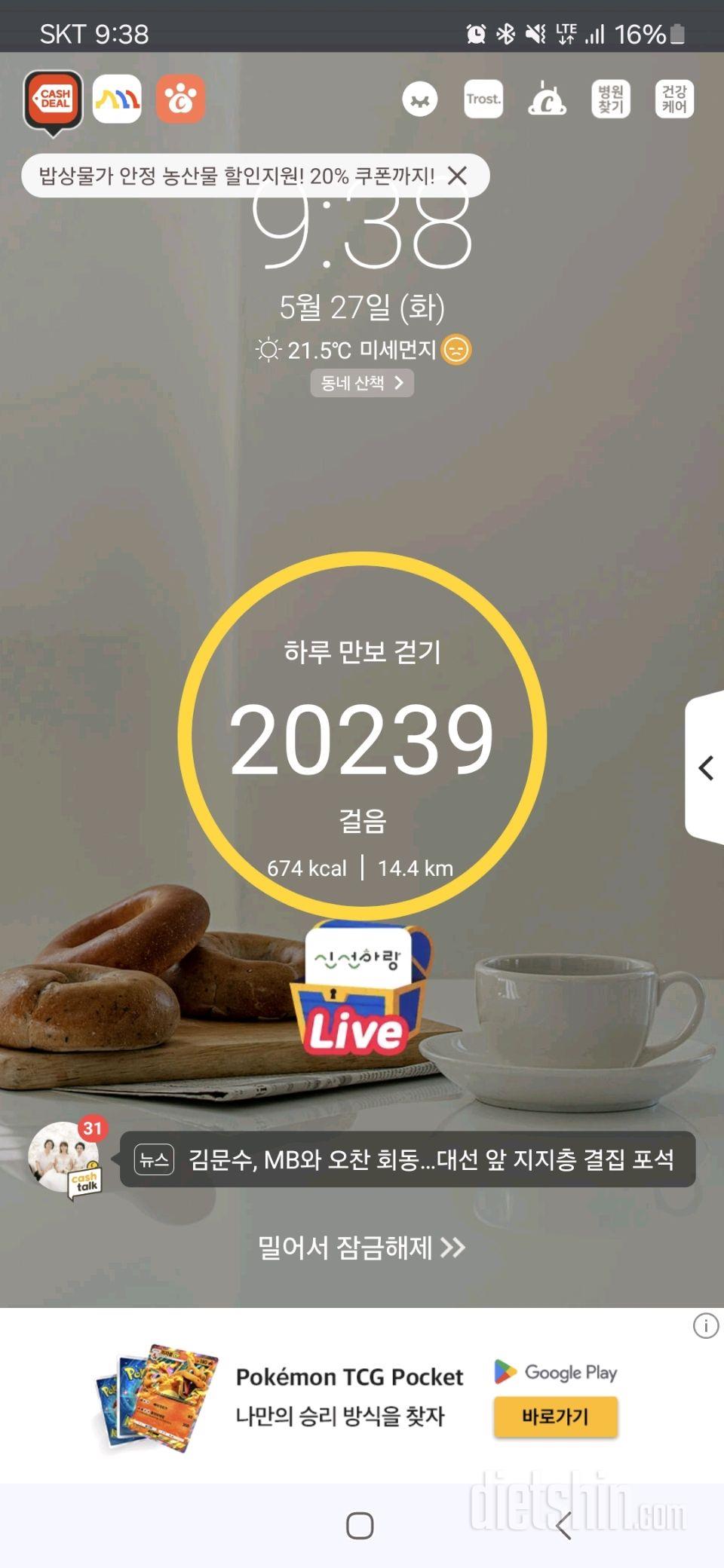The height and width of the screenshot is (1568, 724).
Task: Open the Cash Deal icon
Action: coord(53,100)
